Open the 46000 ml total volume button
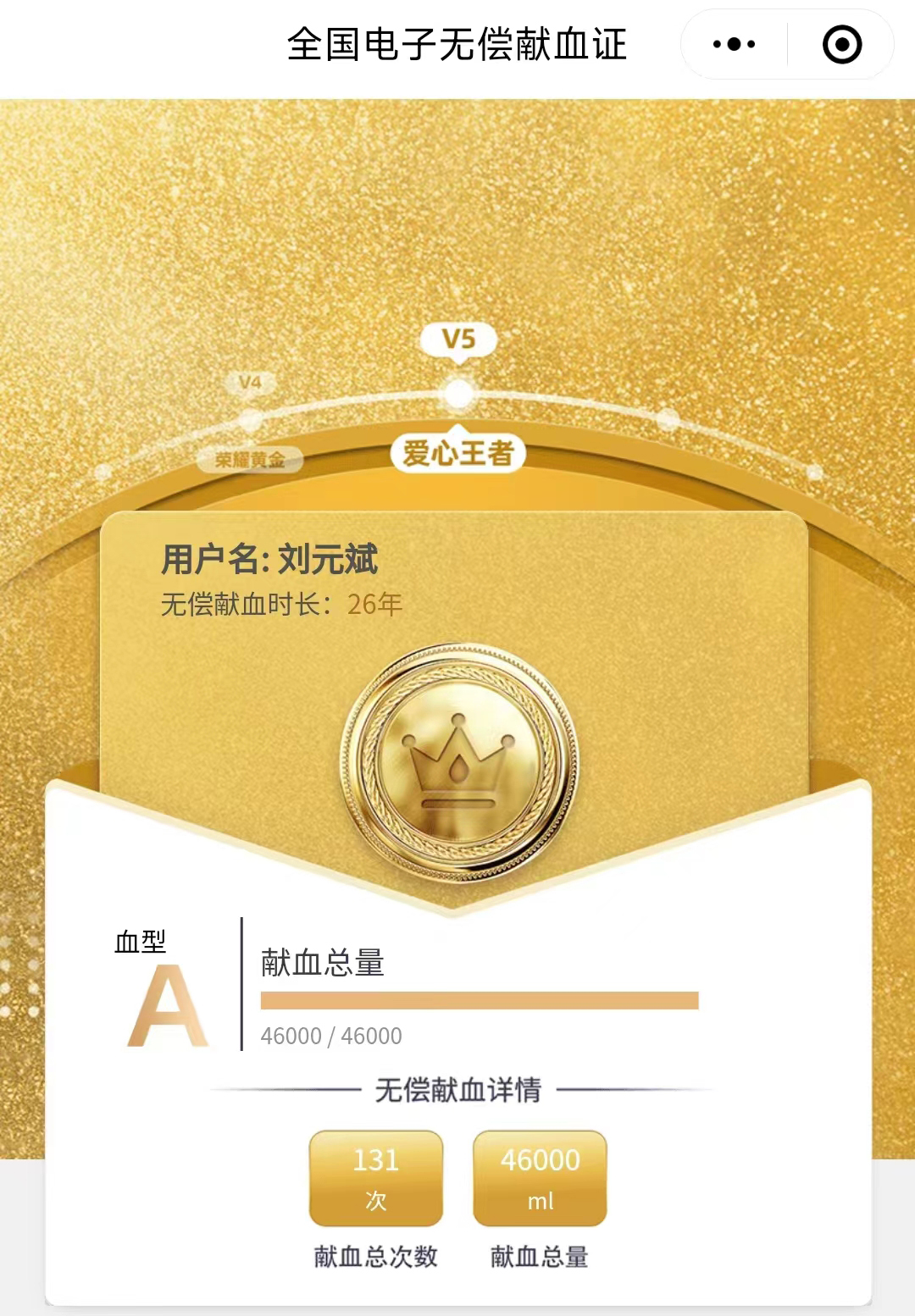This screenshot has width=915, height=1316. click(540, 1178)
